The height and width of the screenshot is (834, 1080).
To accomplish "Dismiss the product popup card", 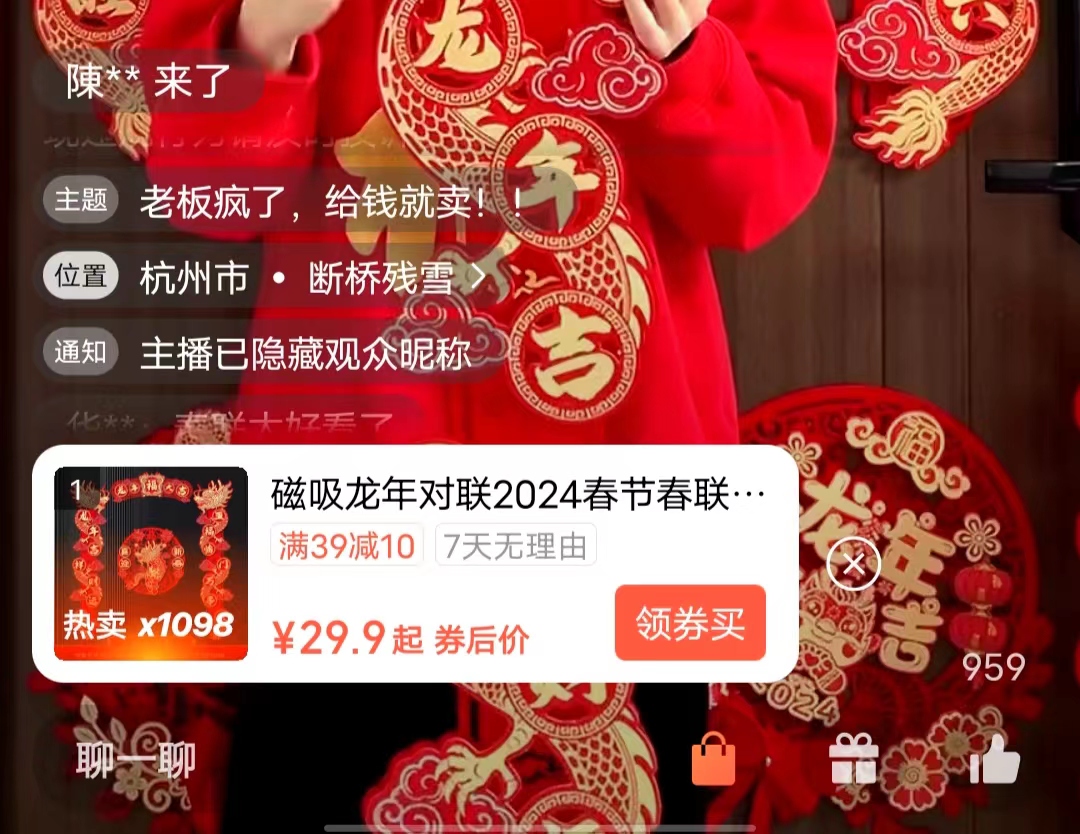I will pos(853,565).
